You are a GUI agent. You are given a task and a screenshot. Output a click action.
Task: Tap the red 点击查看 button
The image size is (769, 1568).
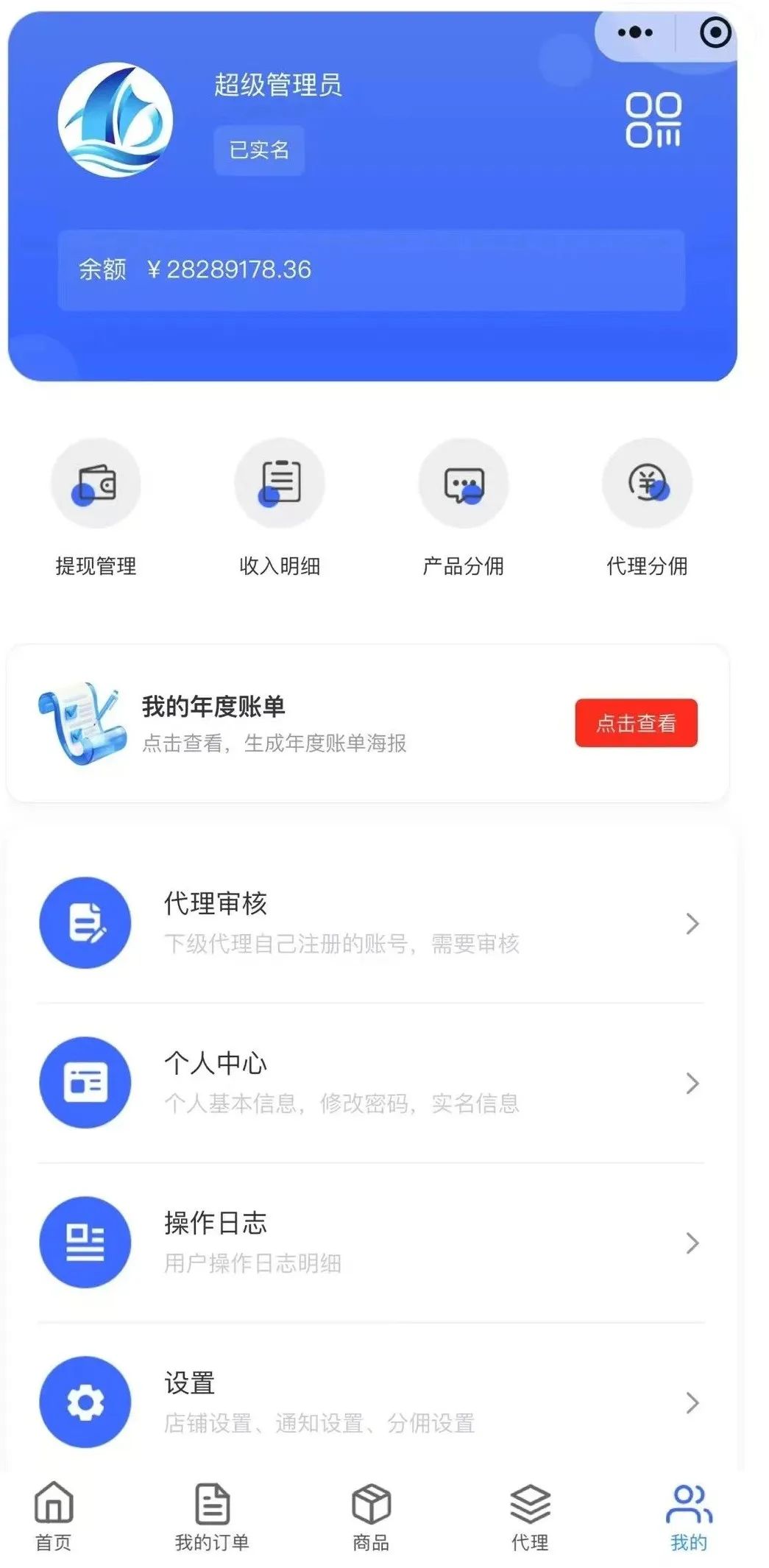point(636,723)
